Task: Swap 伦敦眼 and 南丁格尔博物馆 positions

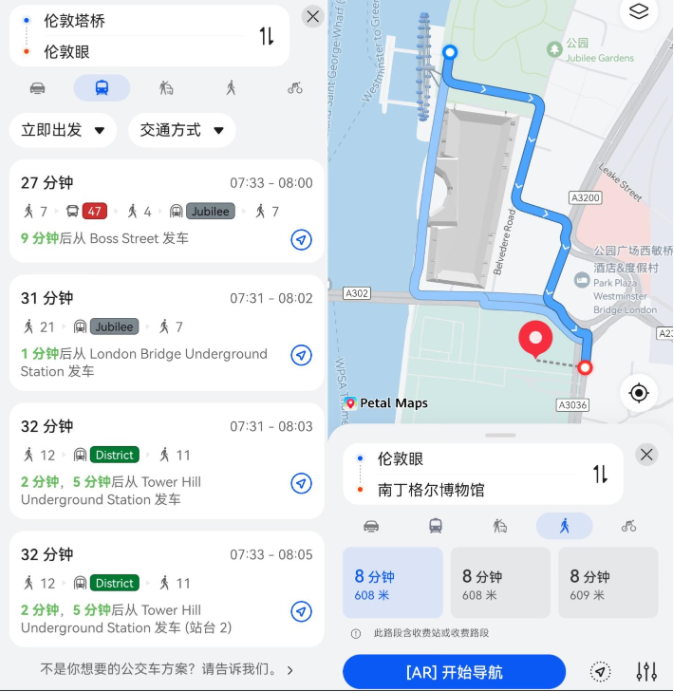Action: pos(600,474)
